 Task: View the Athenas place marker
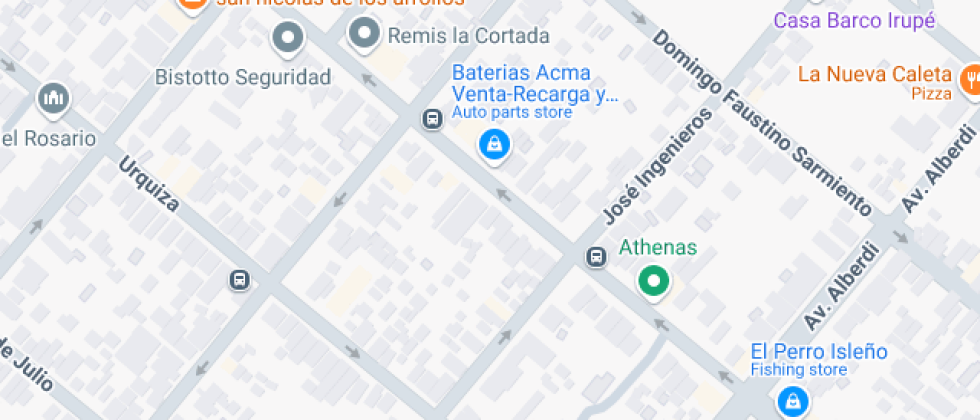[x=655, y=282]
